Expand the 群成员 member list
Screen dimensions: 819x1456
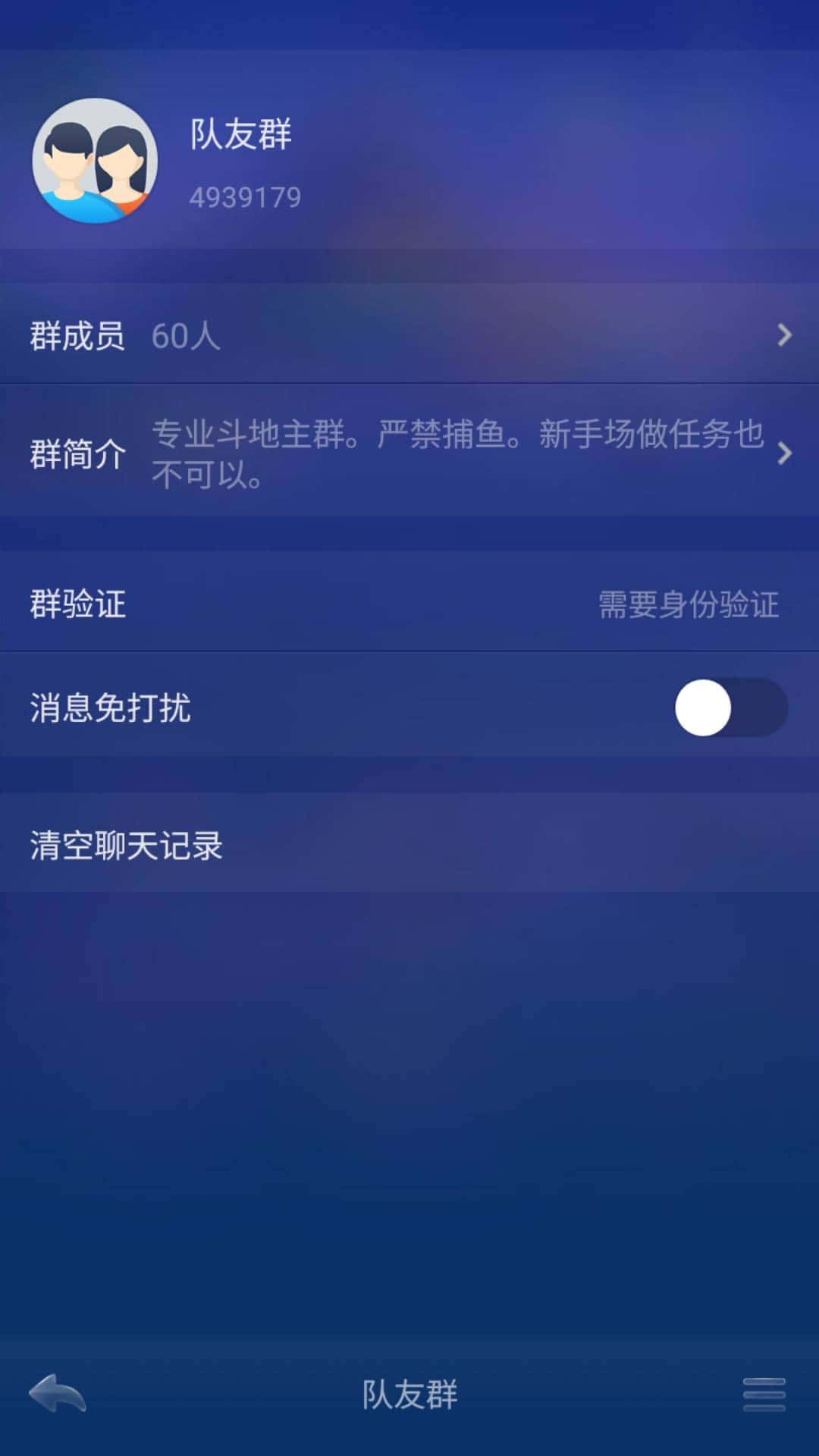[409, 336]
